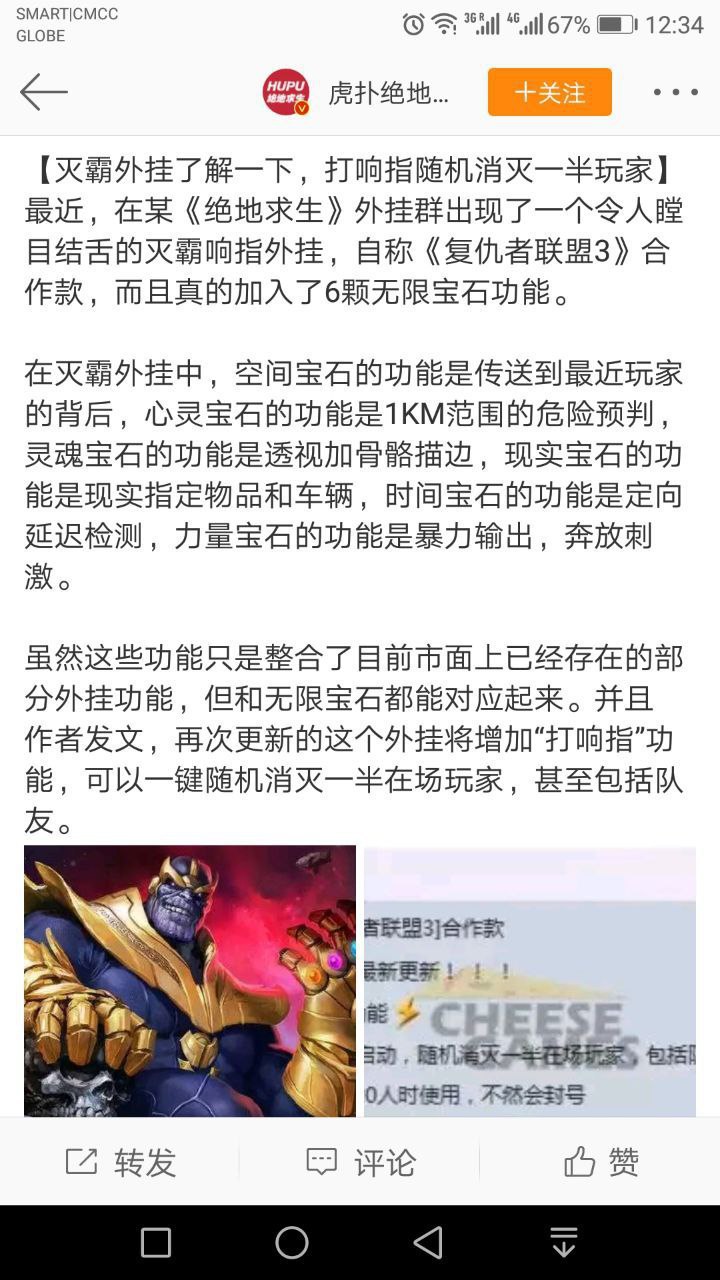
Task: Like this post with 赞
Action: point(600,1162)
